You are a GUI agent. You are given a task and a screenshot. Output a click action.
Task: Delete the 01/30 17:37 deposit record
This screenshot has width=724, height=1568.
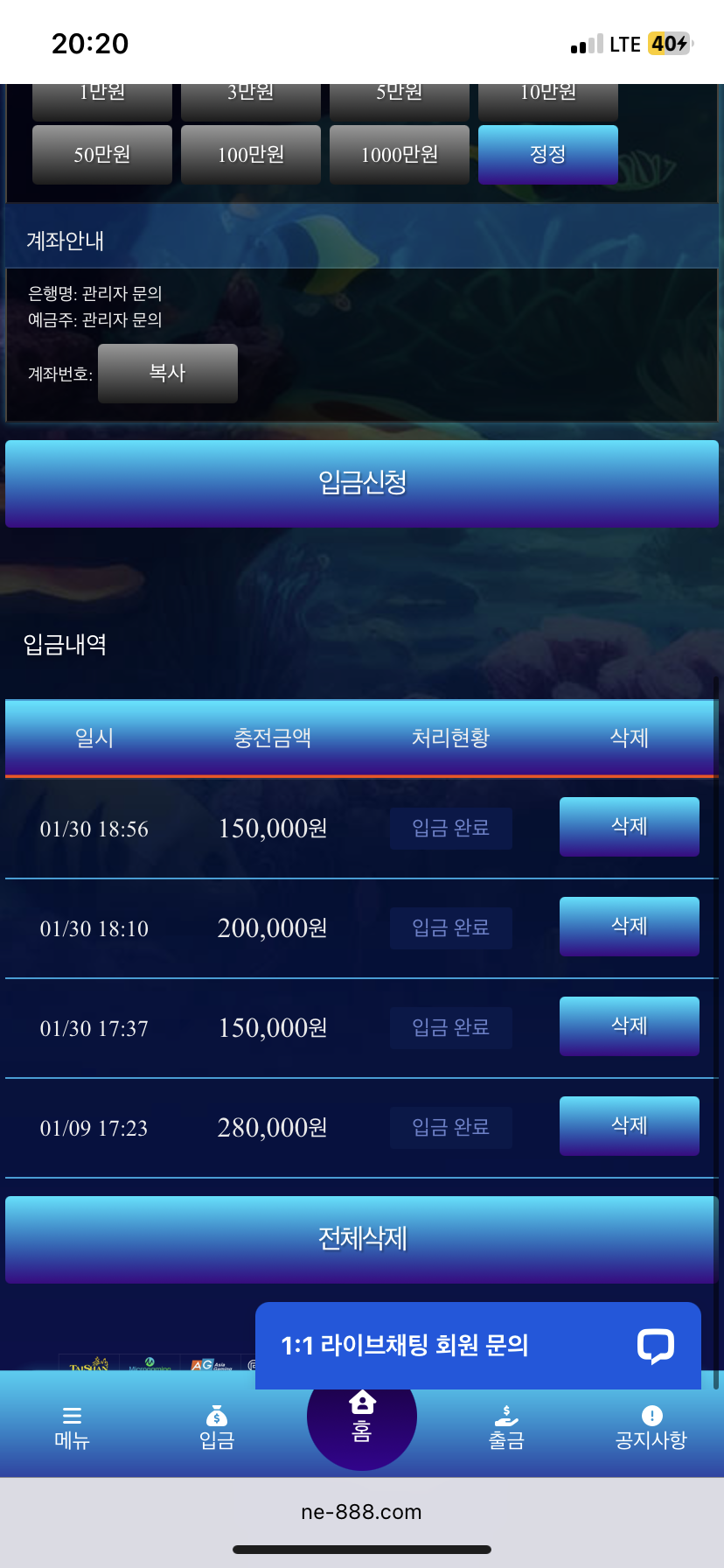(629, 1026)
